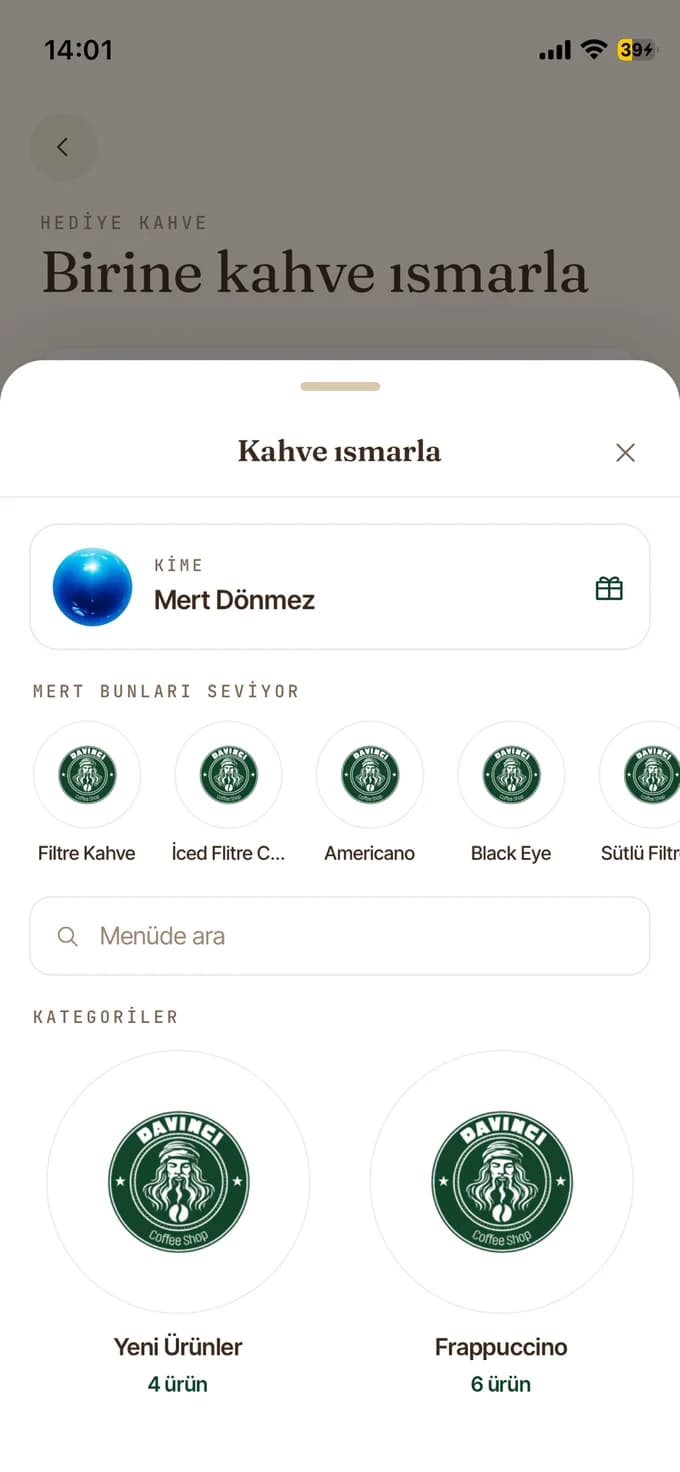Open the Mert Dönmez recipient card
Viewport: 680px width, 1472px height.
point(340,587)
